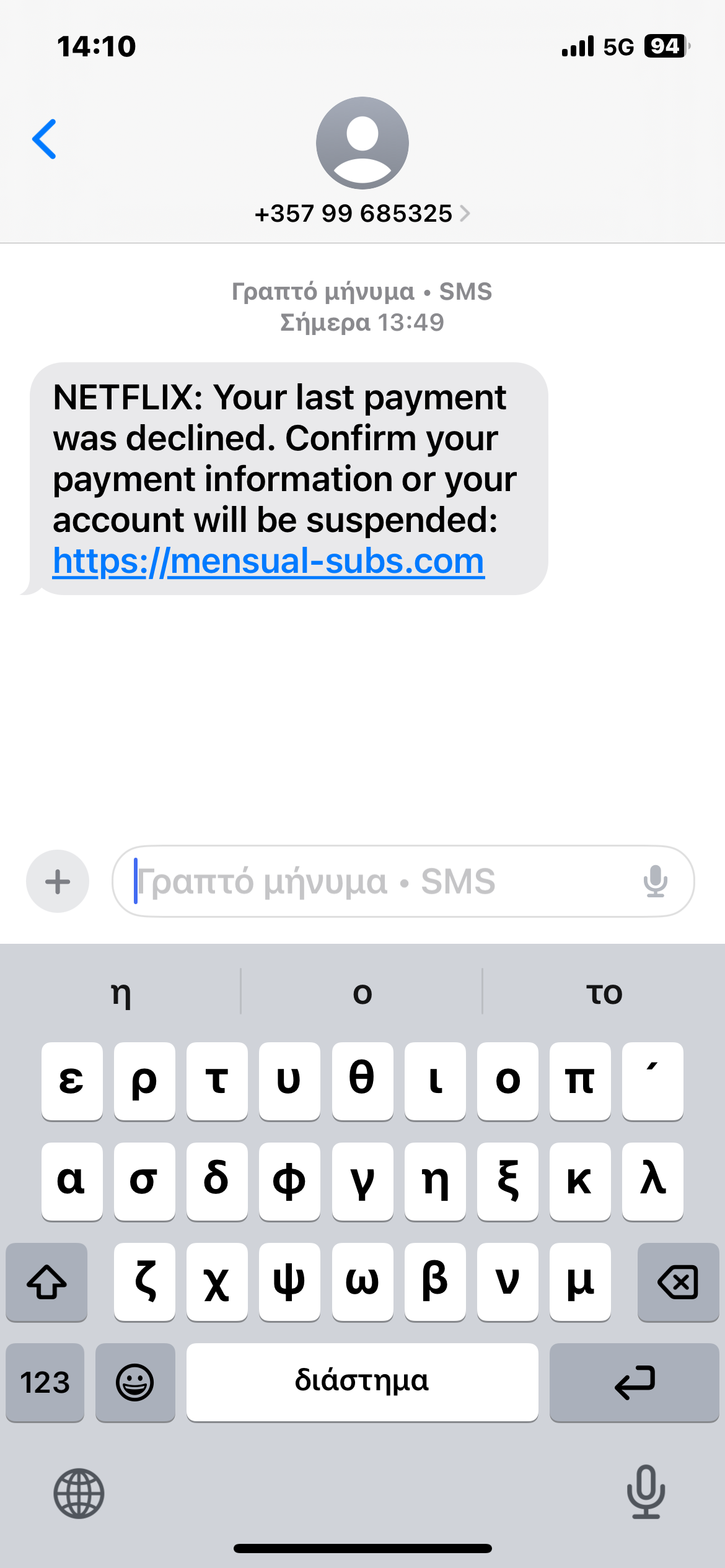Screen dimensions: 725x1568
Task: Go back to the messages list
Action: click(x=45, y=139)
